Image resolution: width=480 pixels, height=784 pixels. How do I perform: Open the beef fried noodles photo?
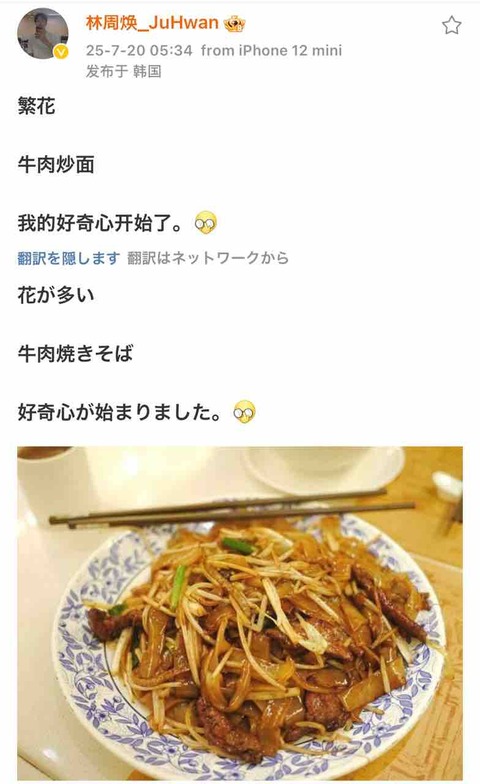click(x=240, y=614)
